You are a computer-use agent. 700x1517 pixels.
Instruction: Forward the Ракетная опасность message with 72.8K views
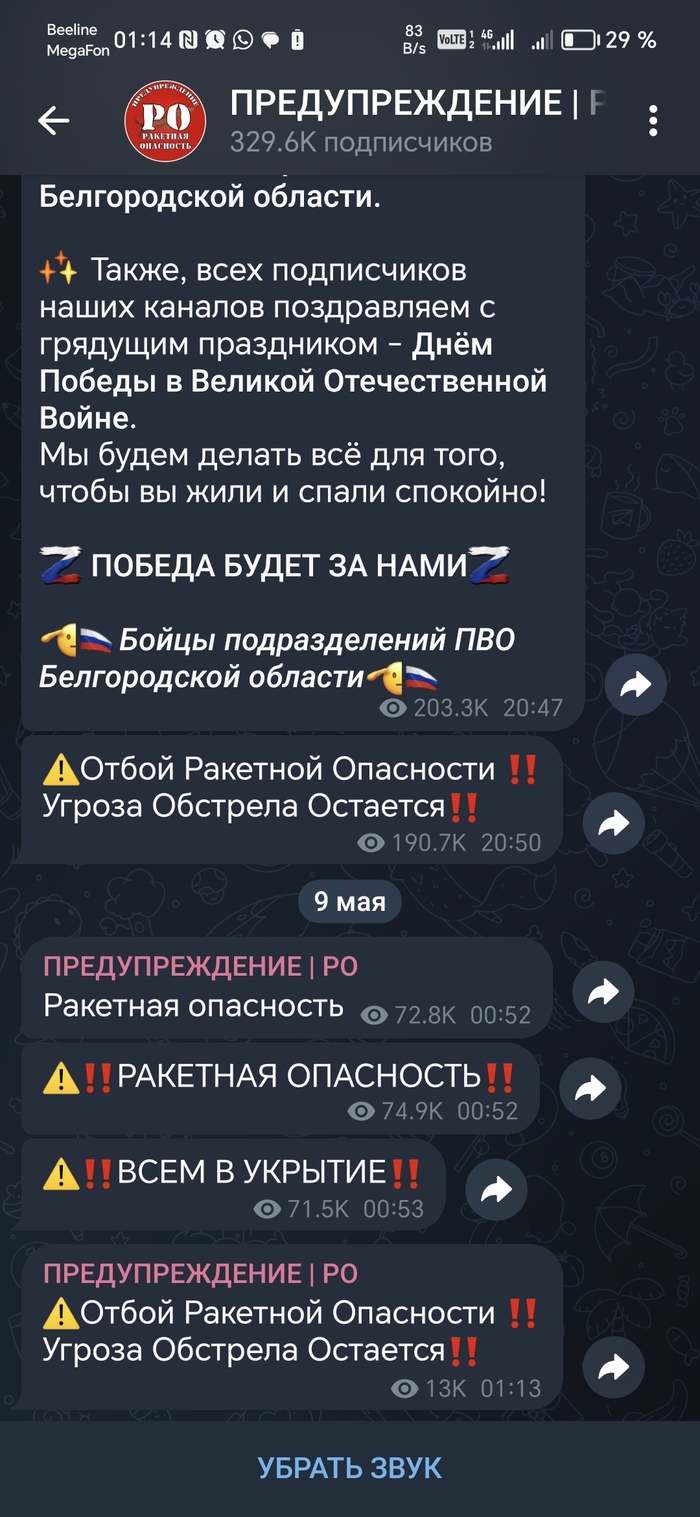pos(603,992)
